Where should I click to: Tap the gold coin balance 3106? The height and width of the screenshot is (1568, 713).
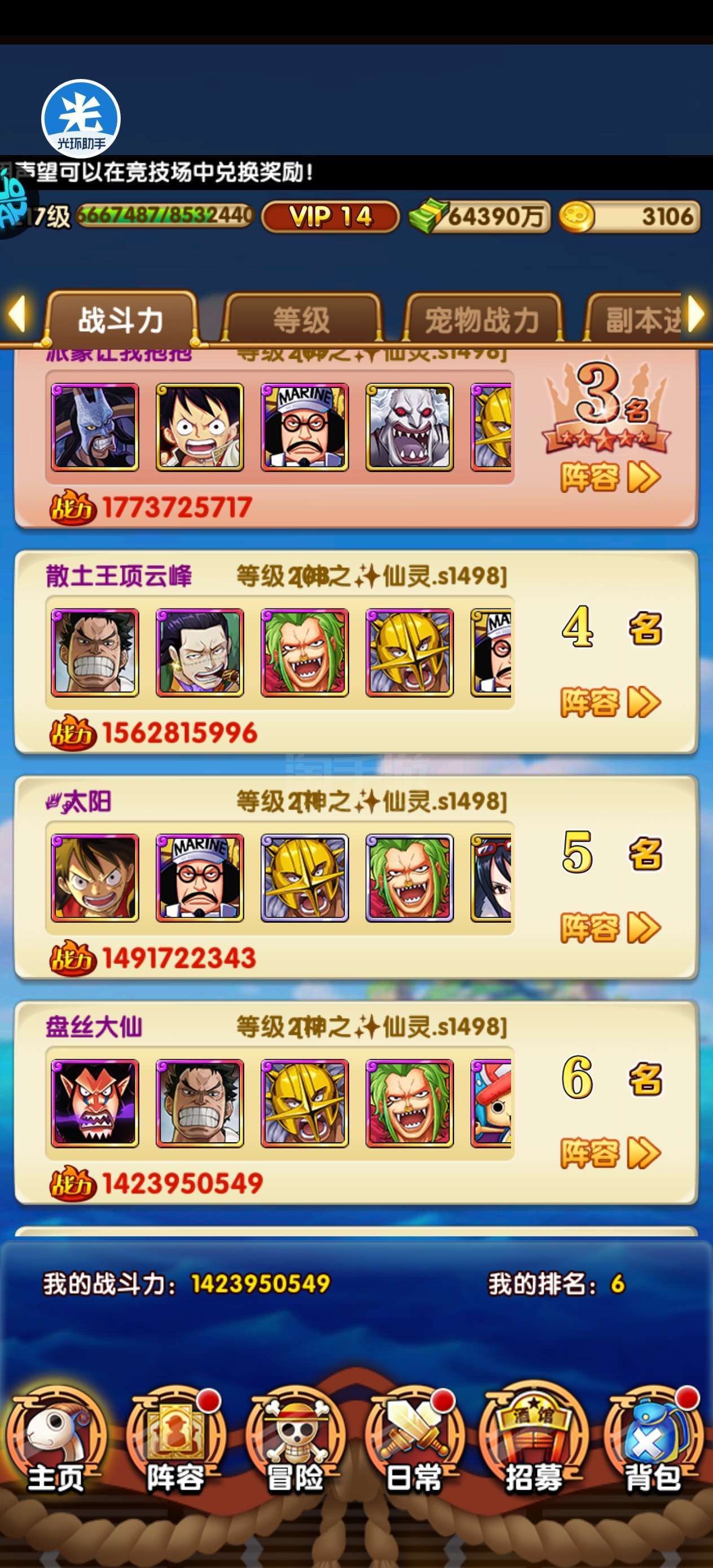628,217
